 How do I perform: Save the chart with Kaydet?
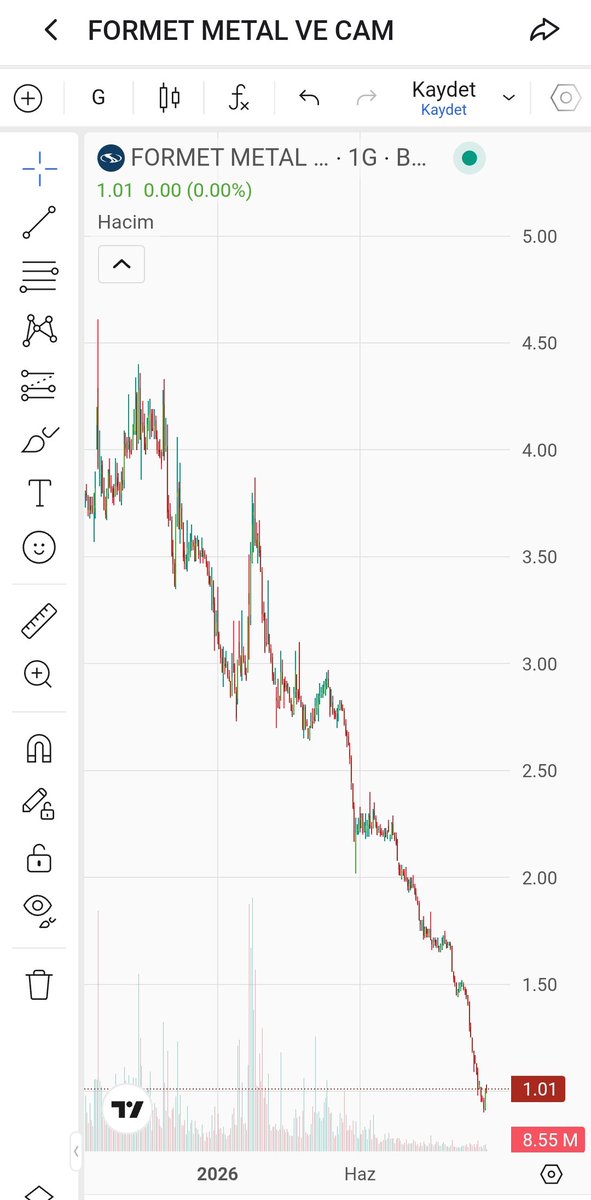pyautogui.click(x=443, y=97)
